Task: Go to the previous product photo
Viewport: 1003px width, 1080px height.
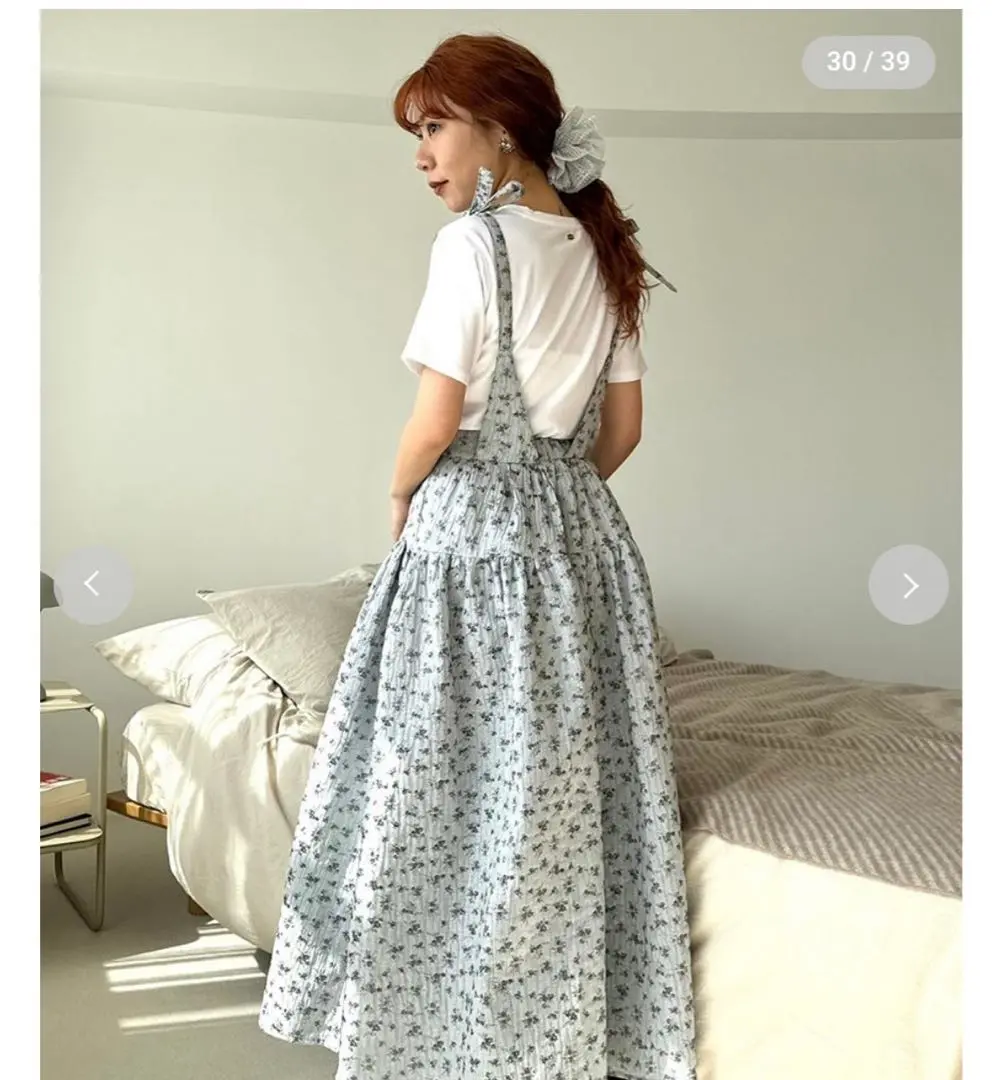Action: (93, 585)
